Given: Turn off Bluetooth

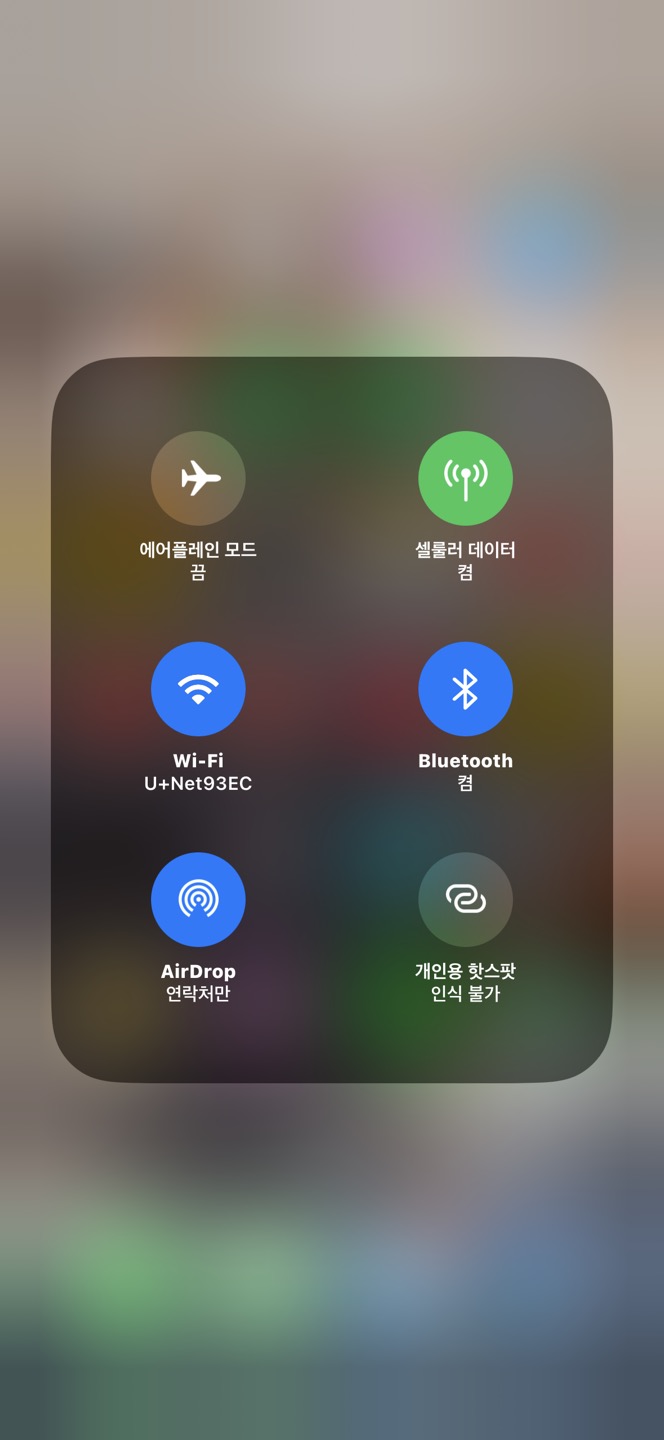Looking at the screenshot, I should tap(465, 689).
